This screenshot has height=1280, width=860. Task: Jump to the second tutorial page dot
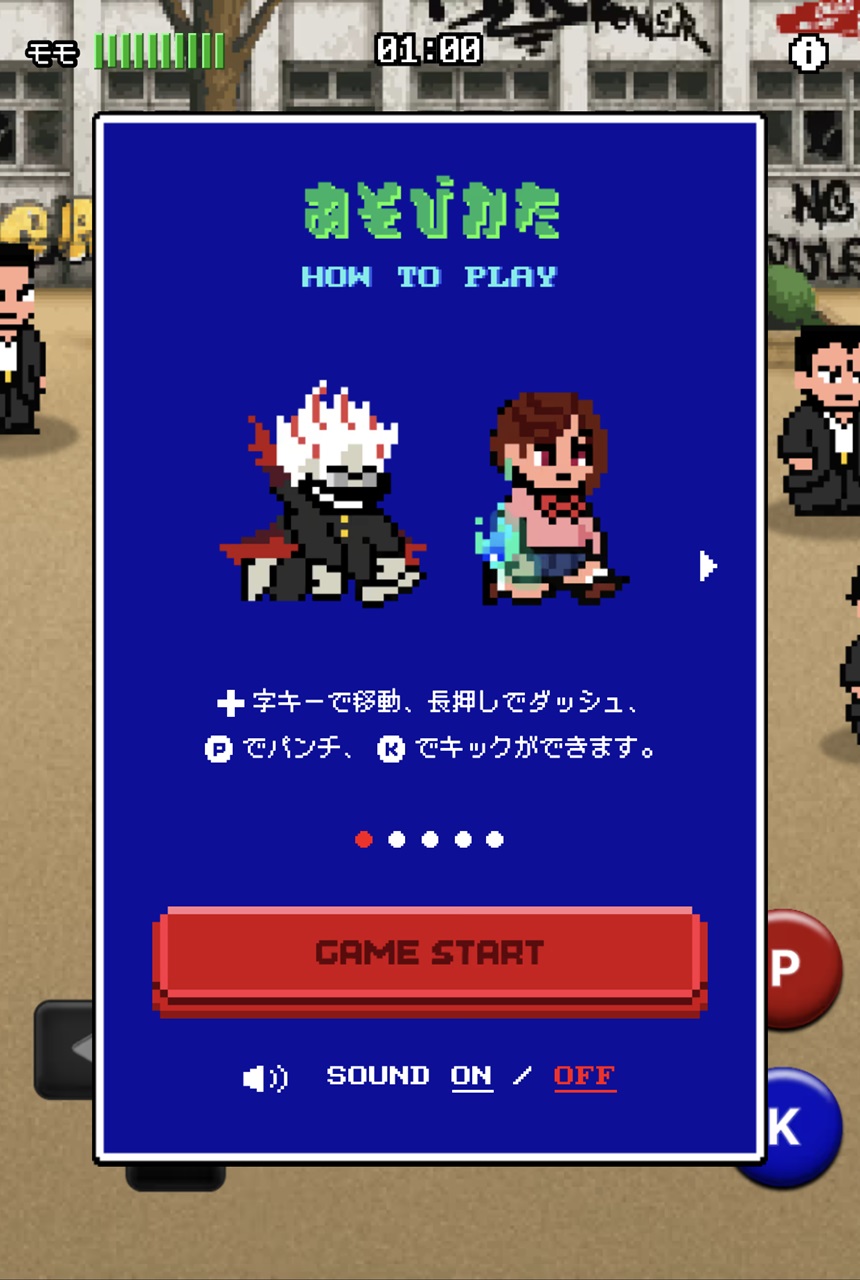click(x=397, y=839)
